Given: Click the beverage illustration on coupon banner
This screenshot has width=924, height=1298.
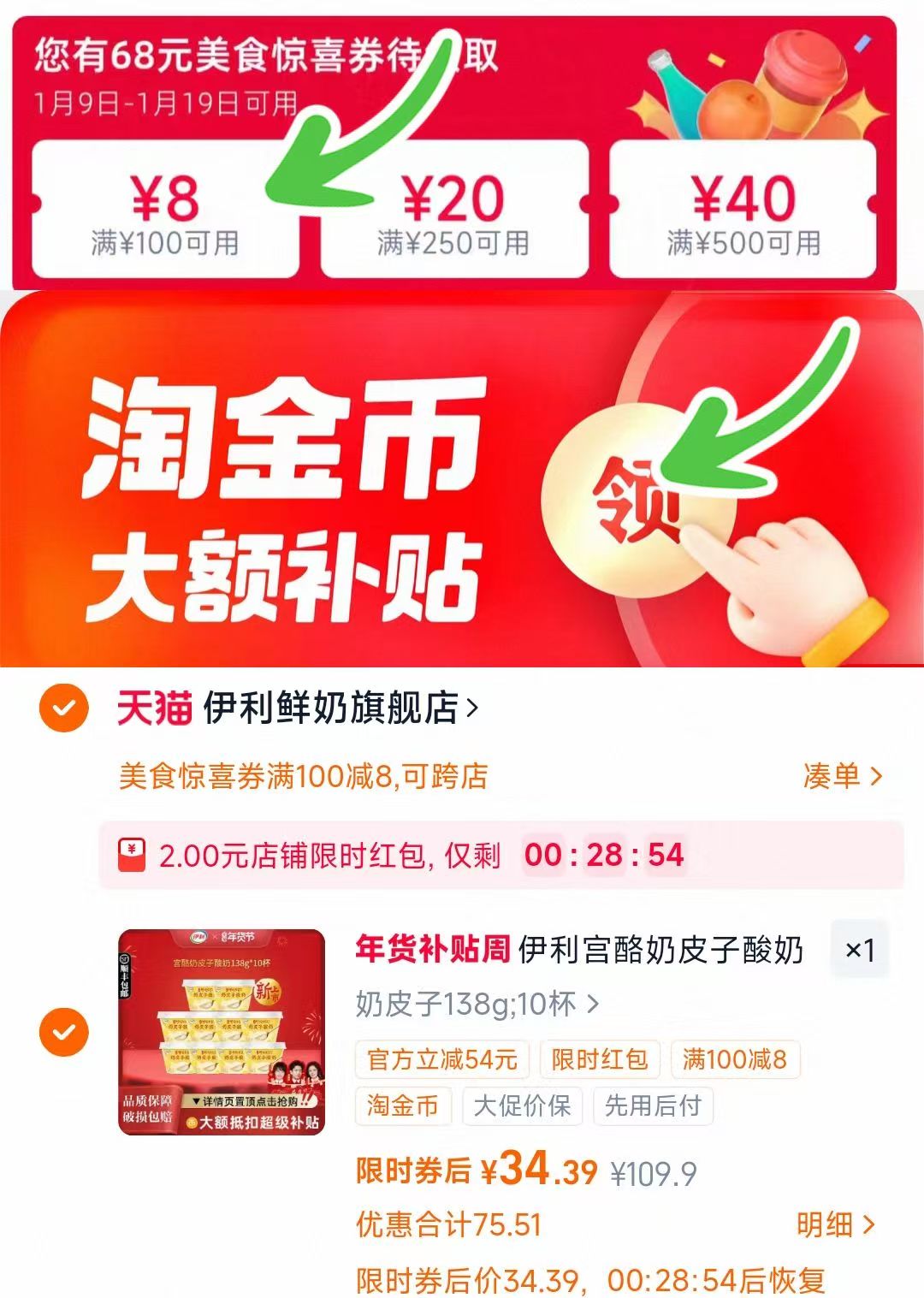Looking at the screenshot, I should [753, 86].
